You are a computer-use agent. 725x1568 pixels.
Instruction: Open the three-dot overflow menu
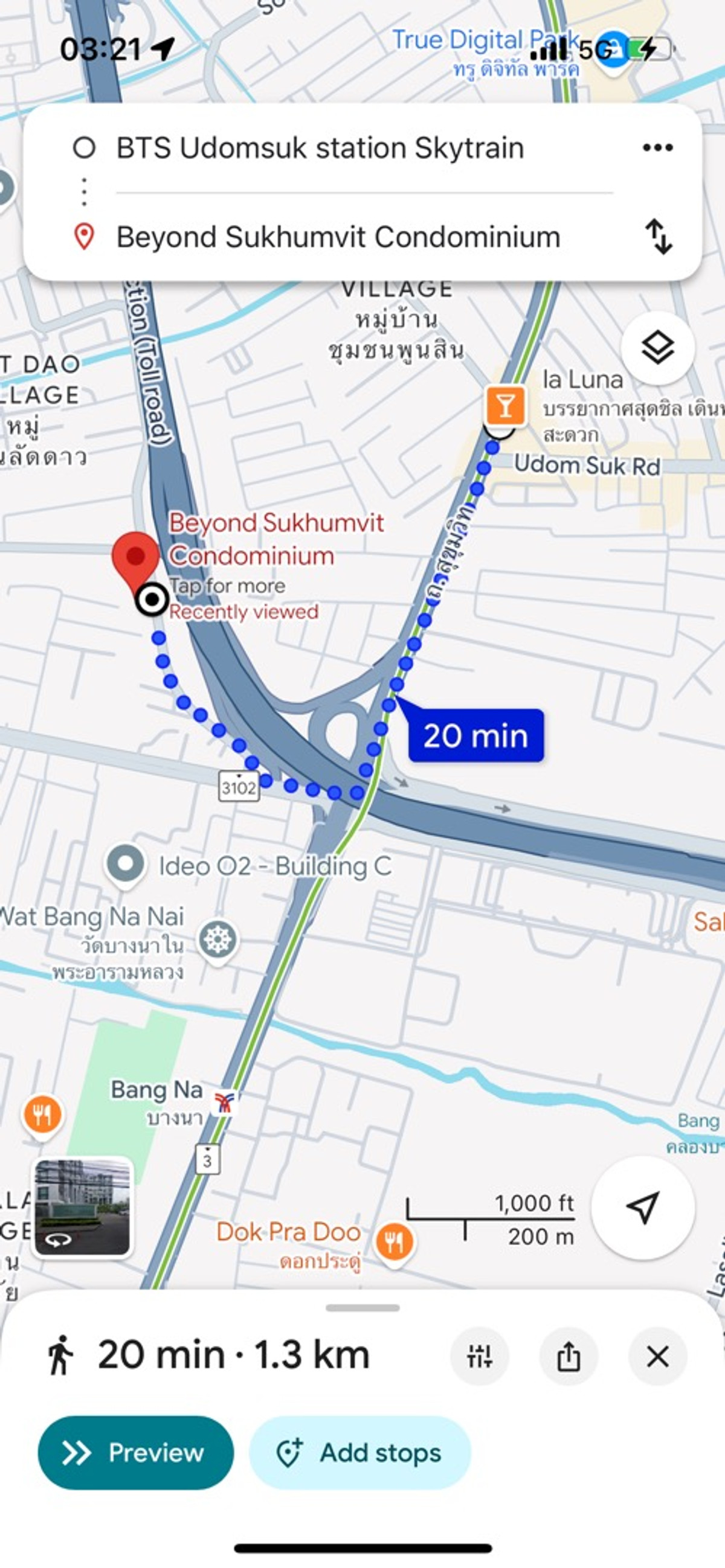click(x=657, y=147)
